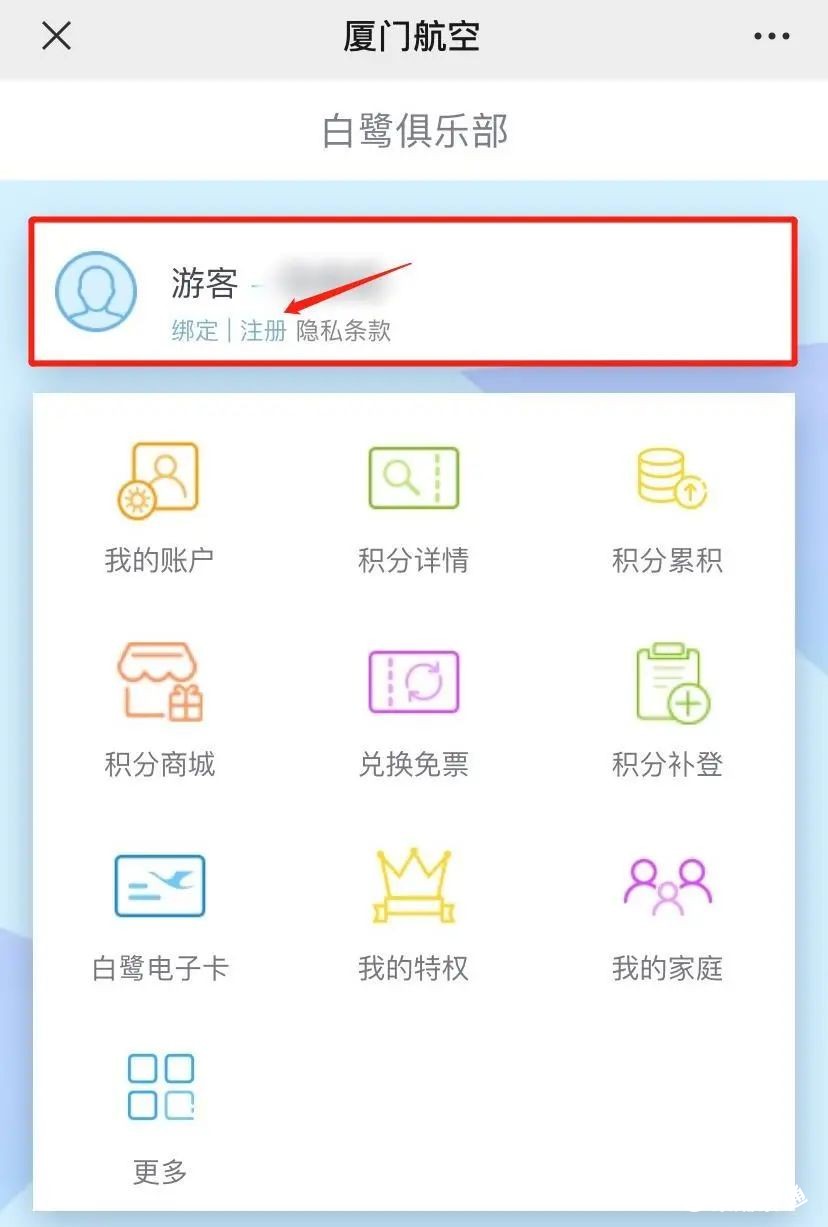Image resolution: width=828 pixels, height=1227 pixels.
Task: Tap the 绑定 link
Action: coord(194,331)
